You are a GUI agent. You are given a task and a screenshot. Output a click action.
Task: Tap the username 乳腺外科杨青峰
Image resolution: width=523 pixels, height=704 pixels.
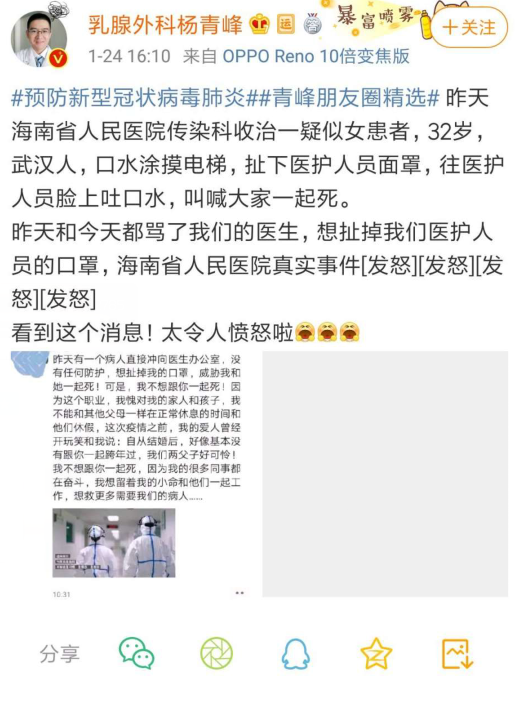165,25
